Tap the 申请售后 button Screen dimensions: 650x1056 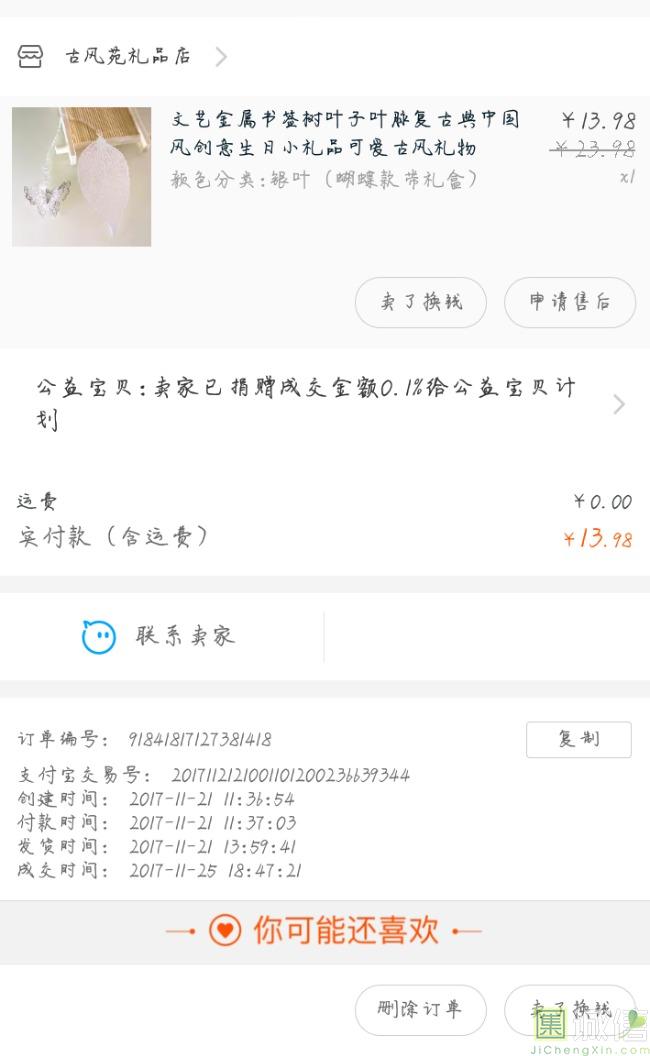(x=569, y=302)
